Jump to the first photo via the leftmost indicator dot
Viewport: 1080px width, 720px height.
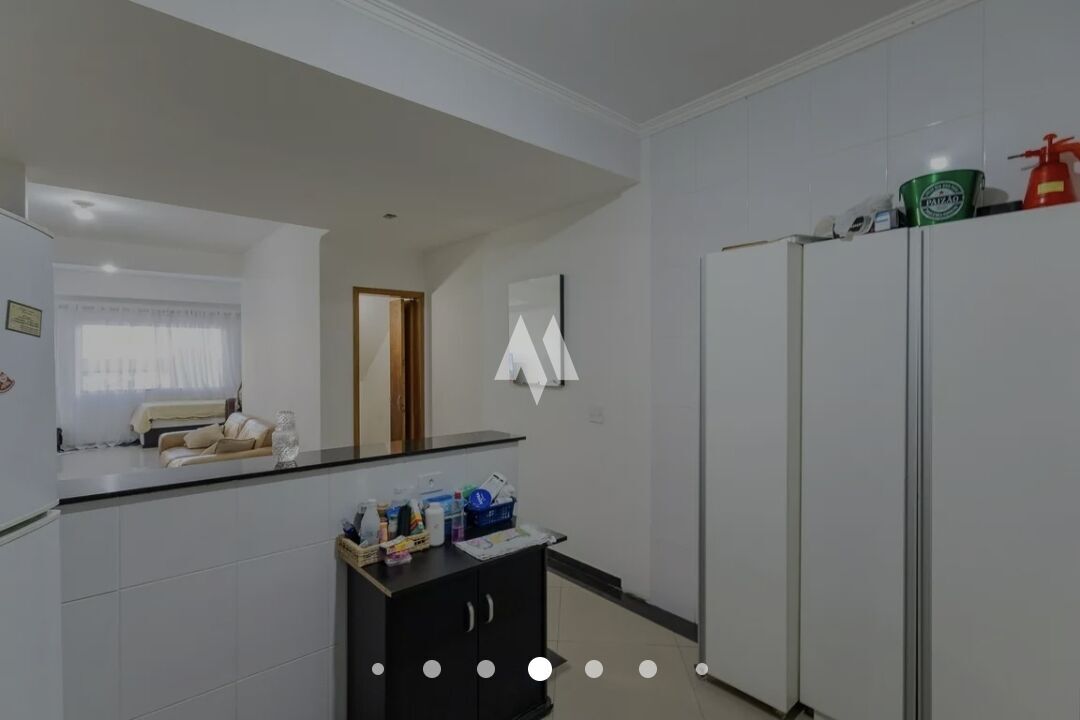point(378,669)
